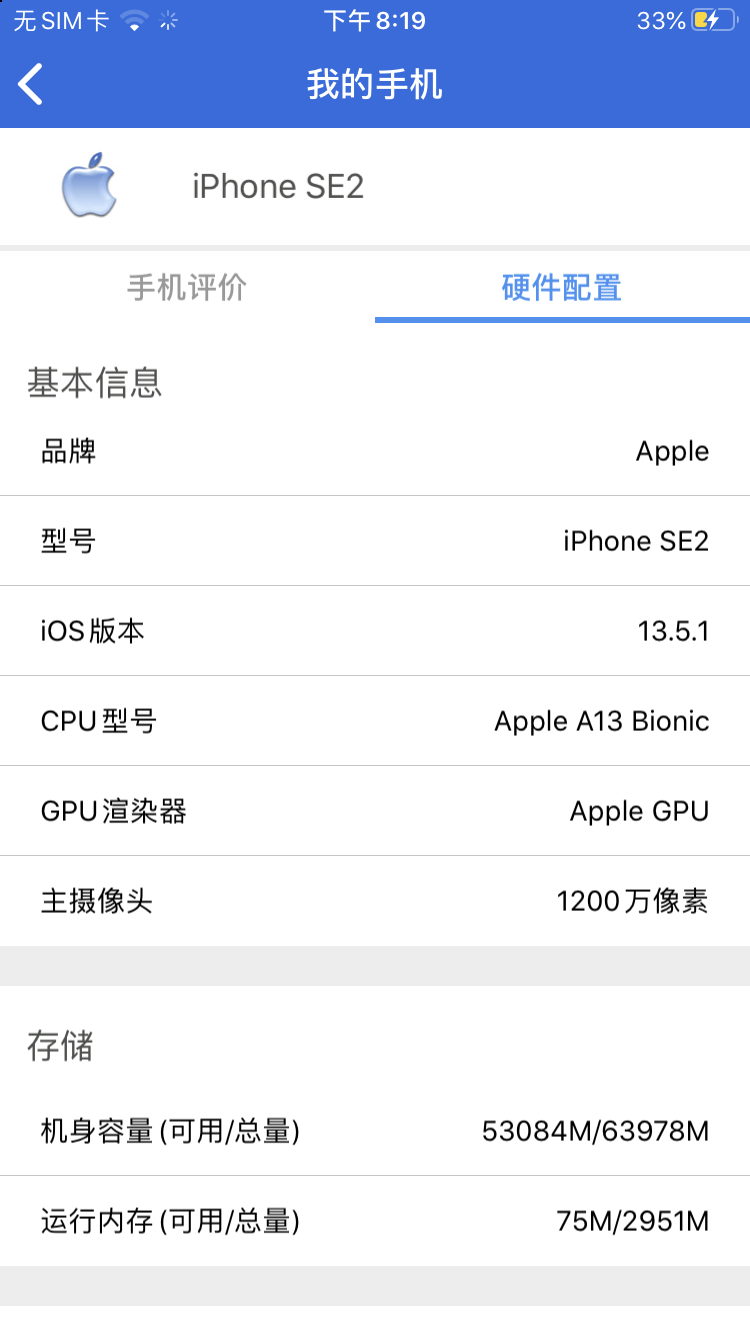
Task: Select the iOS 版本 row showing 13.5.1
Action: (x=375, y=631)
